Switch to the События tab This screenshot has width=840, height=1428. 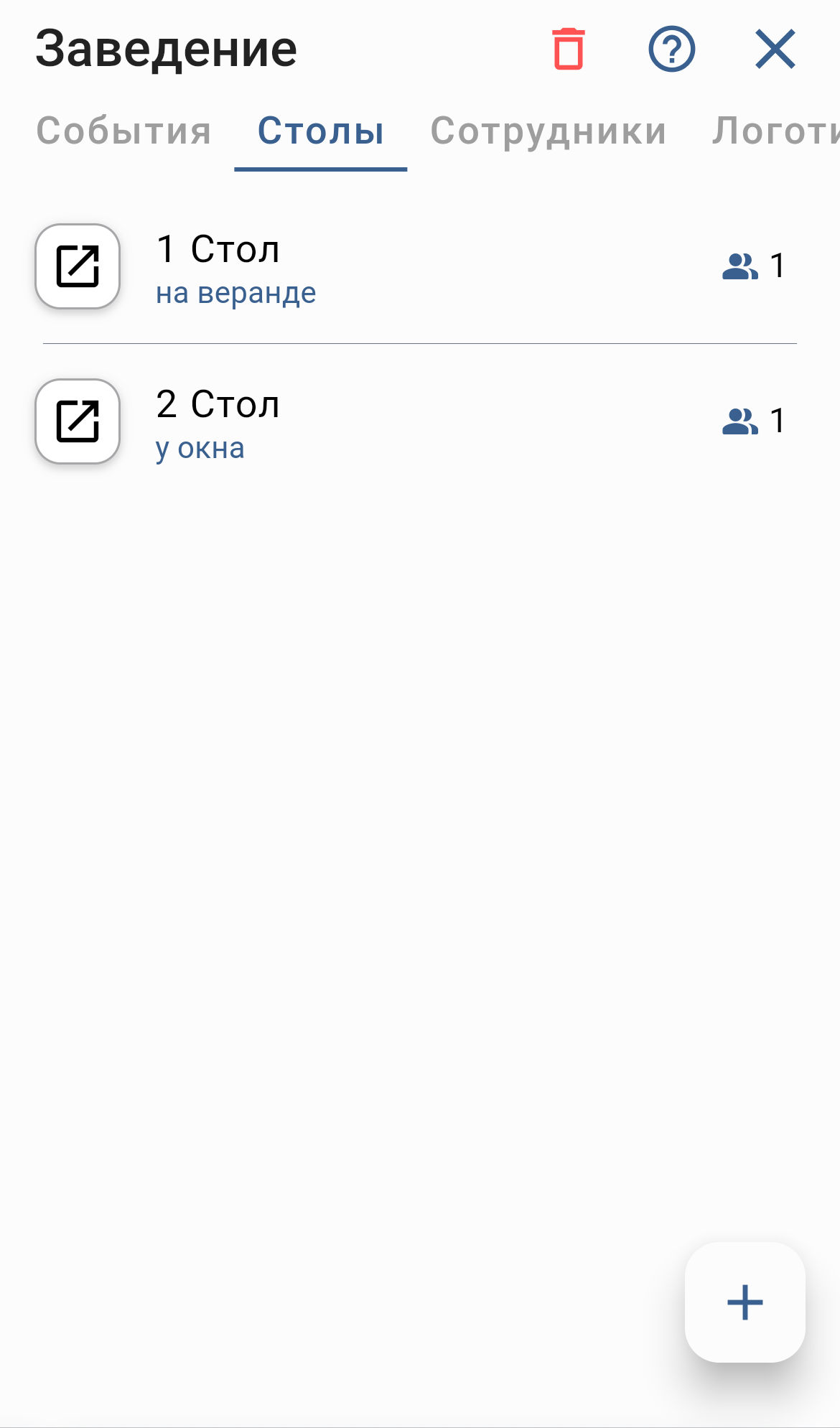(123, 131)
